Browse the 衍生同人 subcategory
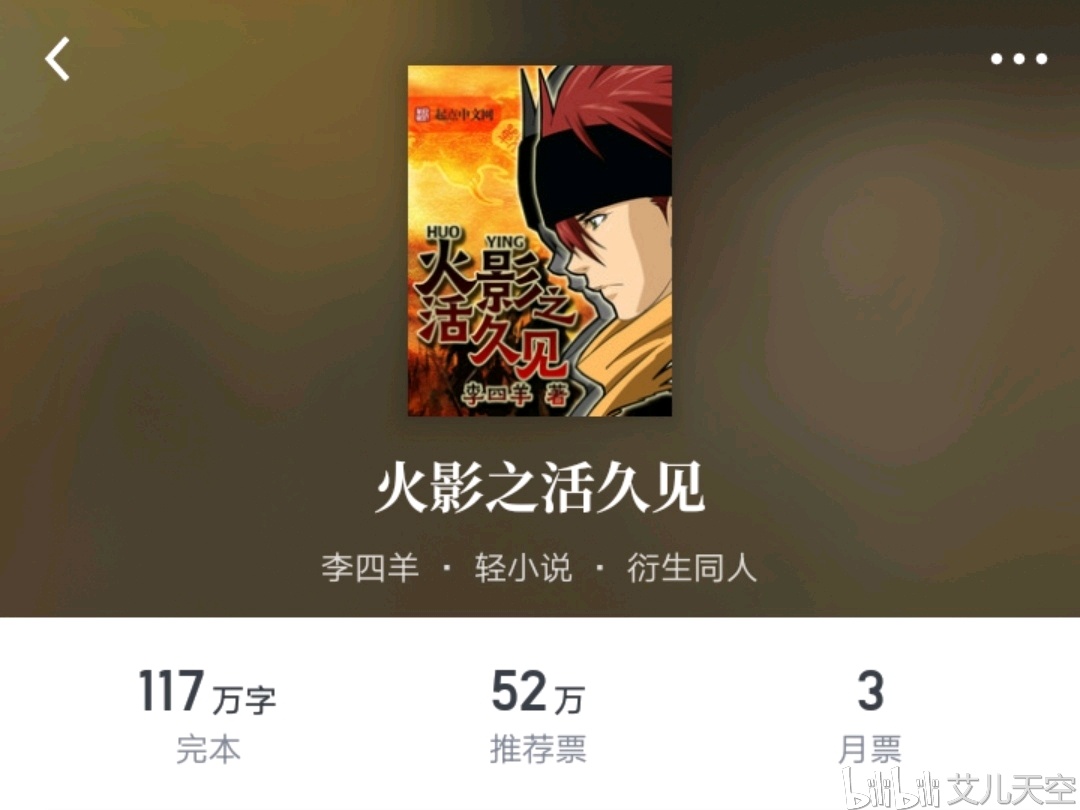 pos(692,568)
